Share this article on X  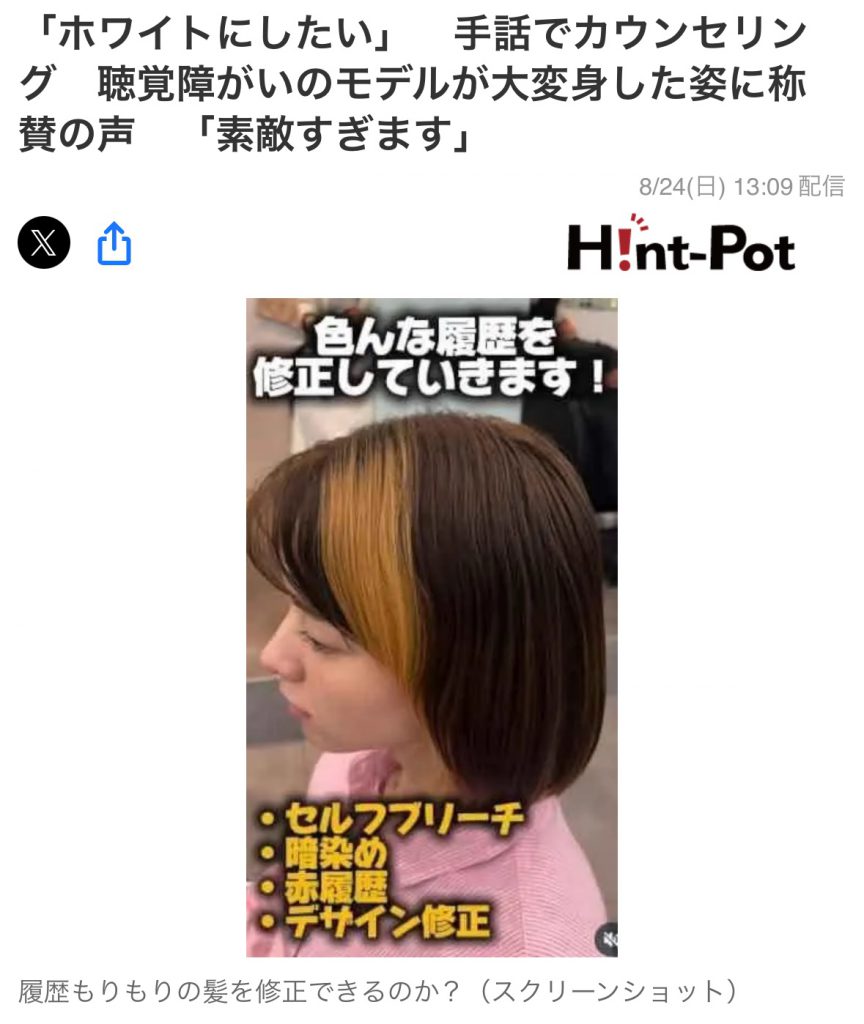44,243
